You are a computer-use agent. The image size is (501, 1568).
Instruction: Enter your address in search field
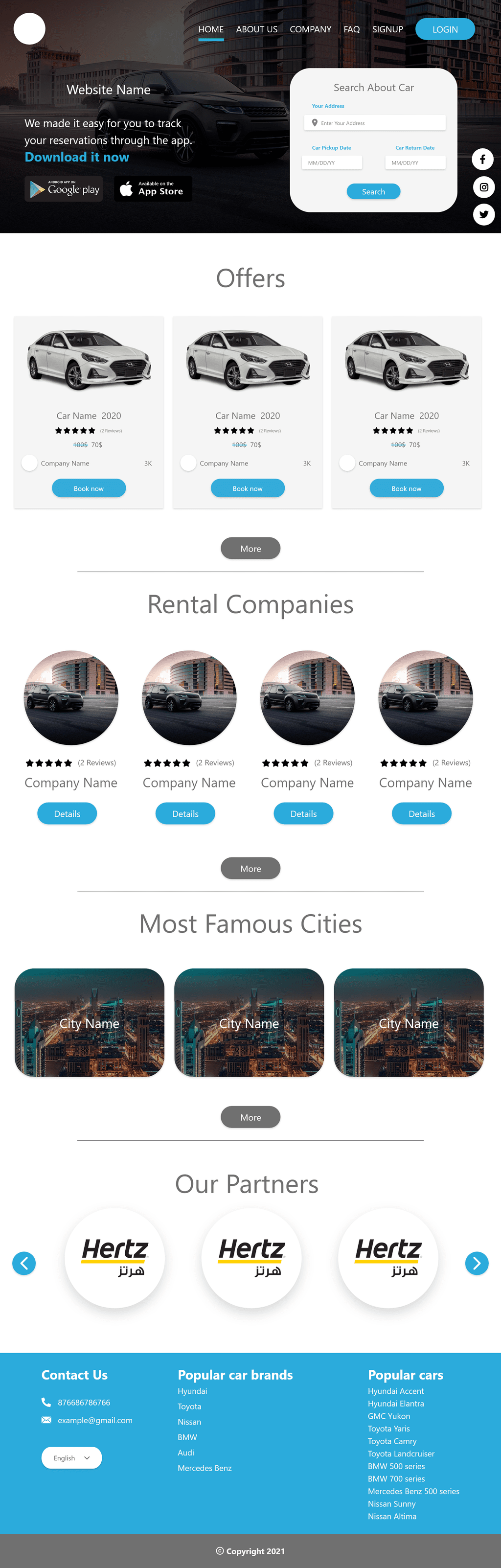tap(374, 123)
